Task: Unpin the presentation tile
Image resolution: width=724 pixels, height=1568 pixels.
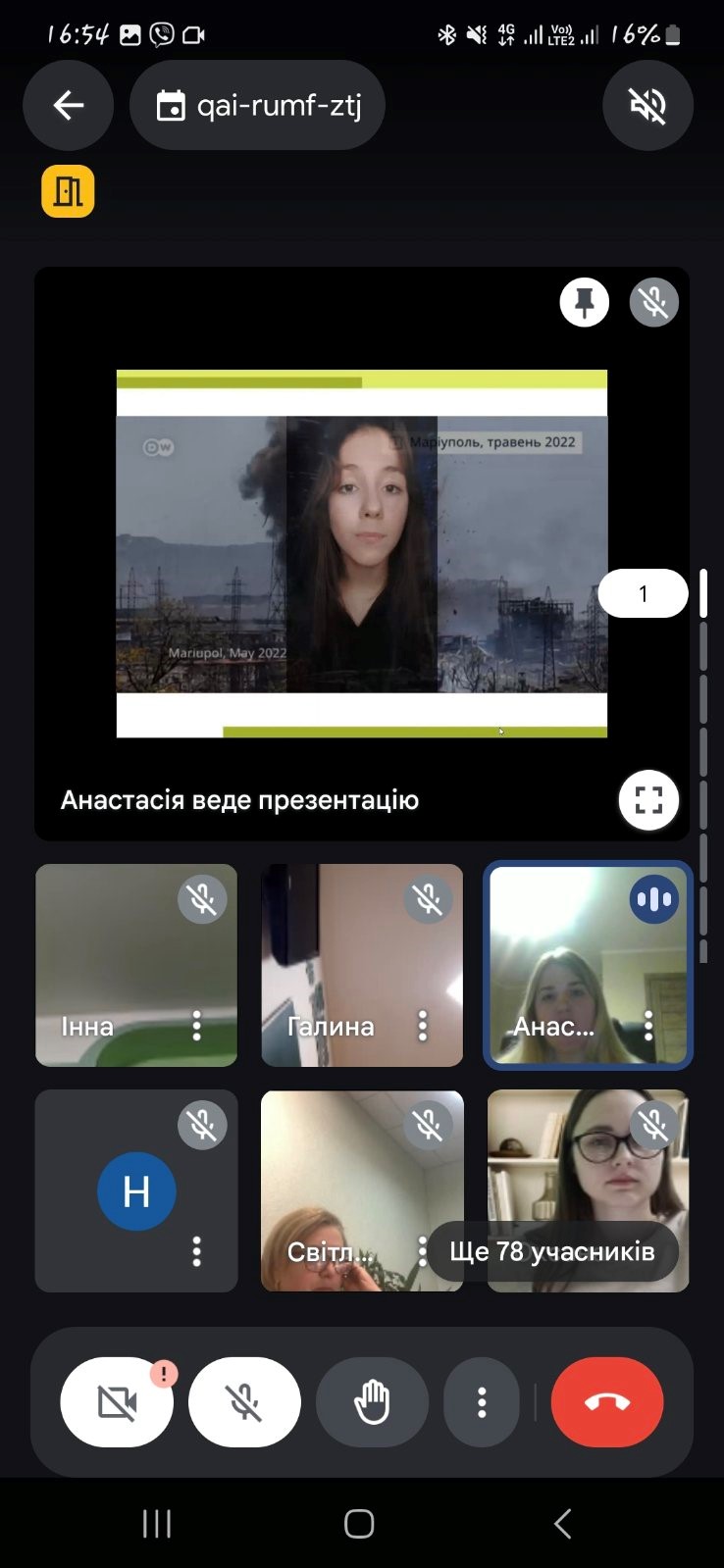Action: [x=584, y=302]
